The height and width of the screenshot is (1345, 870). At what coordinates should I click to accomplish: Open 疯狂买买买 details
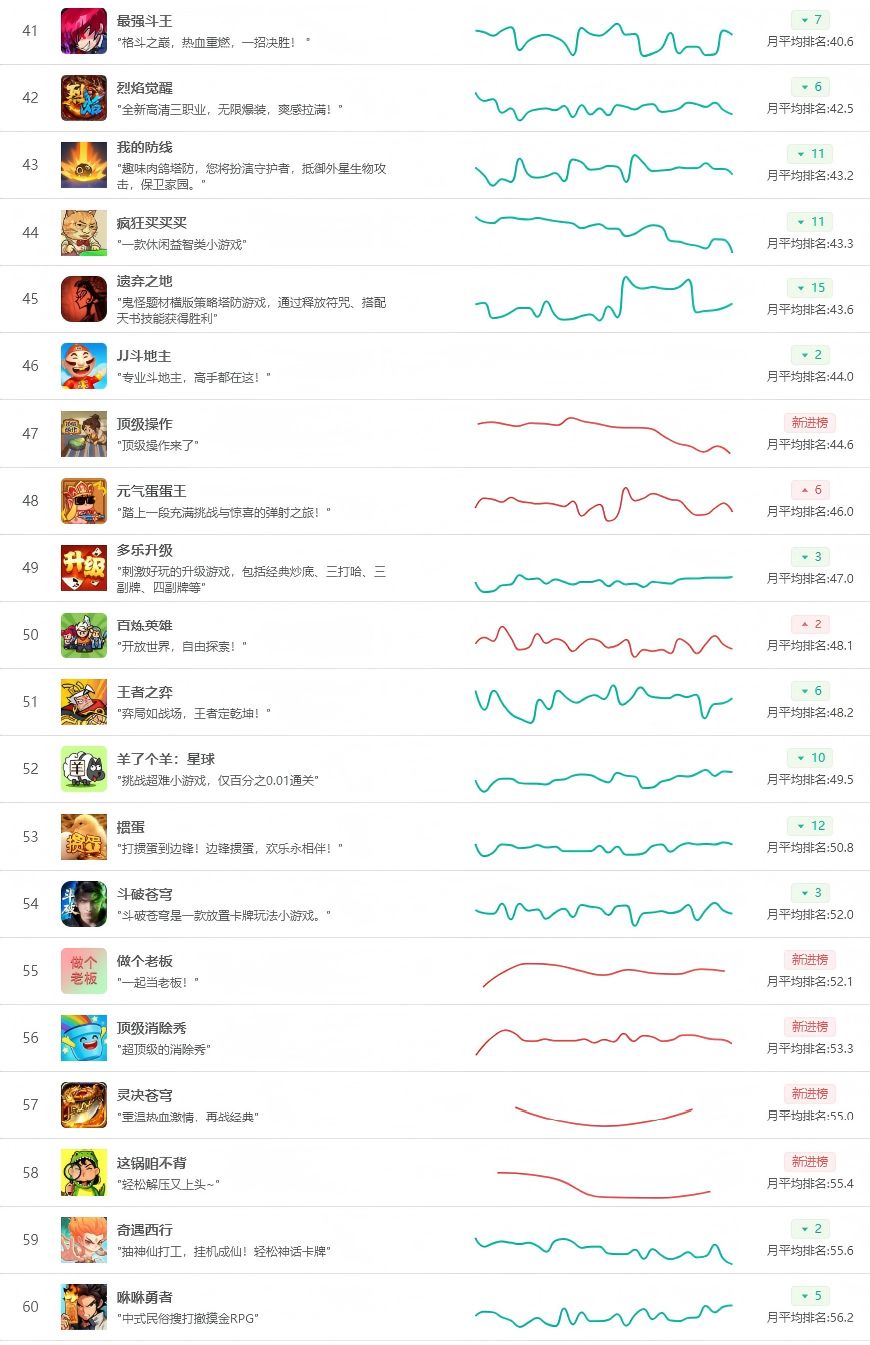[435, 232]
